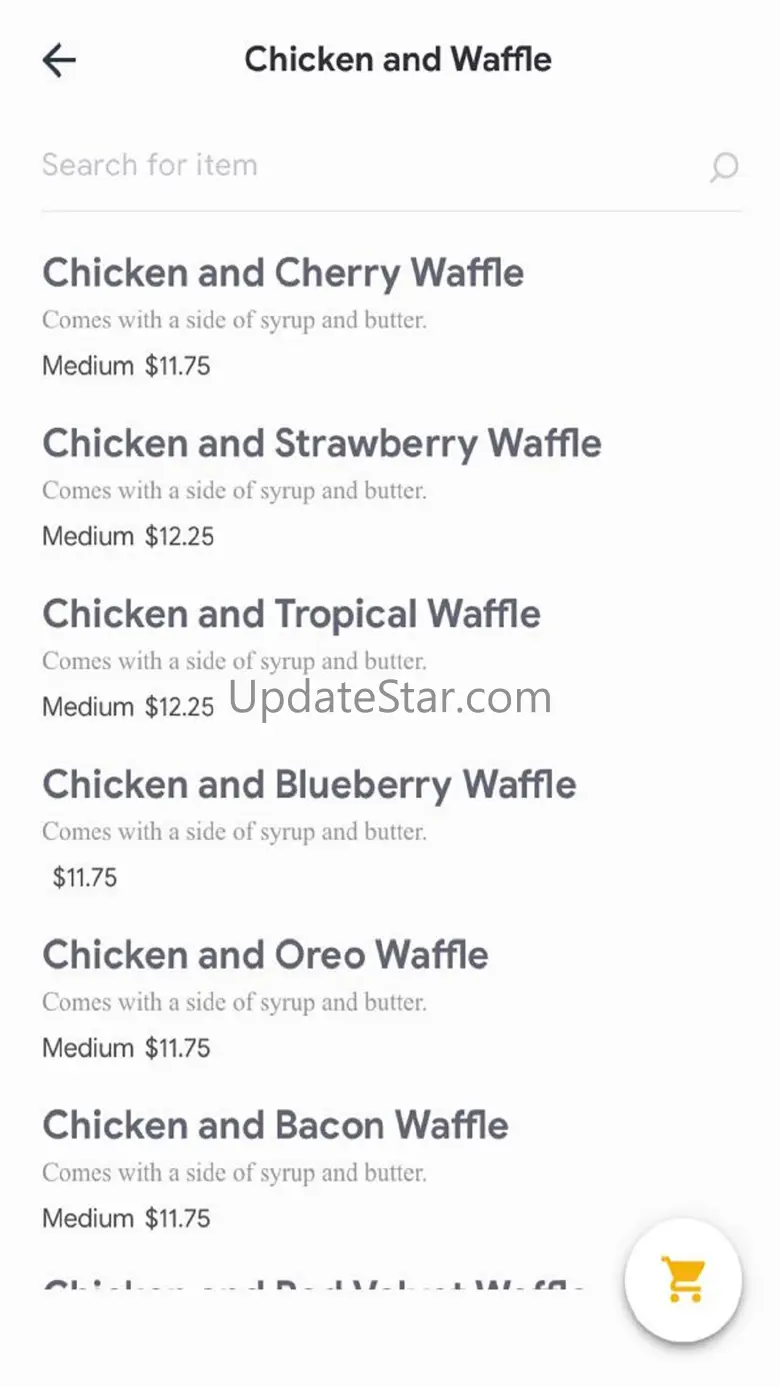Select Chicken and Strawberry Waffle

coord(390,486)
